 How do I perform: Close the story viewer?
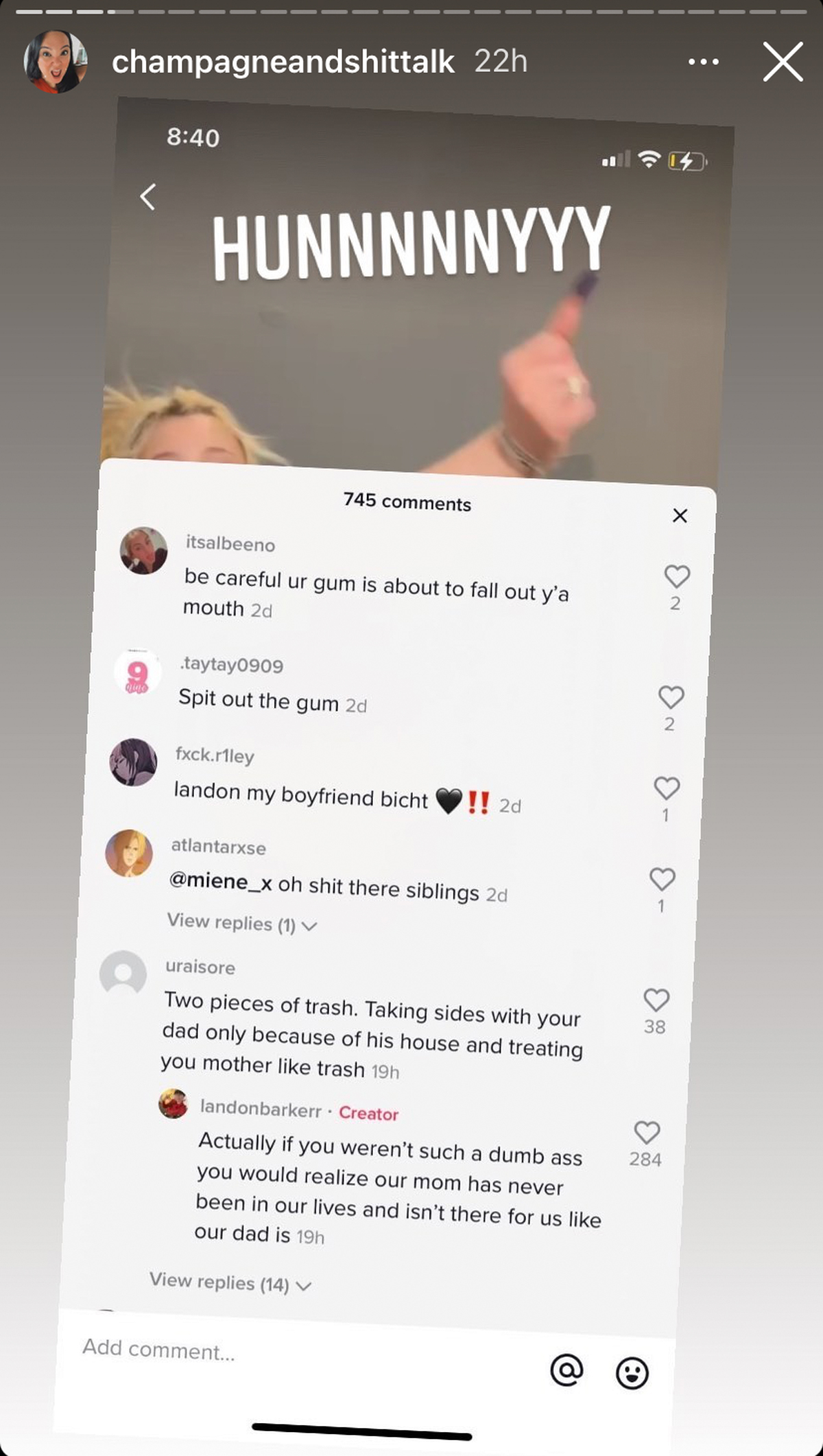pos(783,62)
